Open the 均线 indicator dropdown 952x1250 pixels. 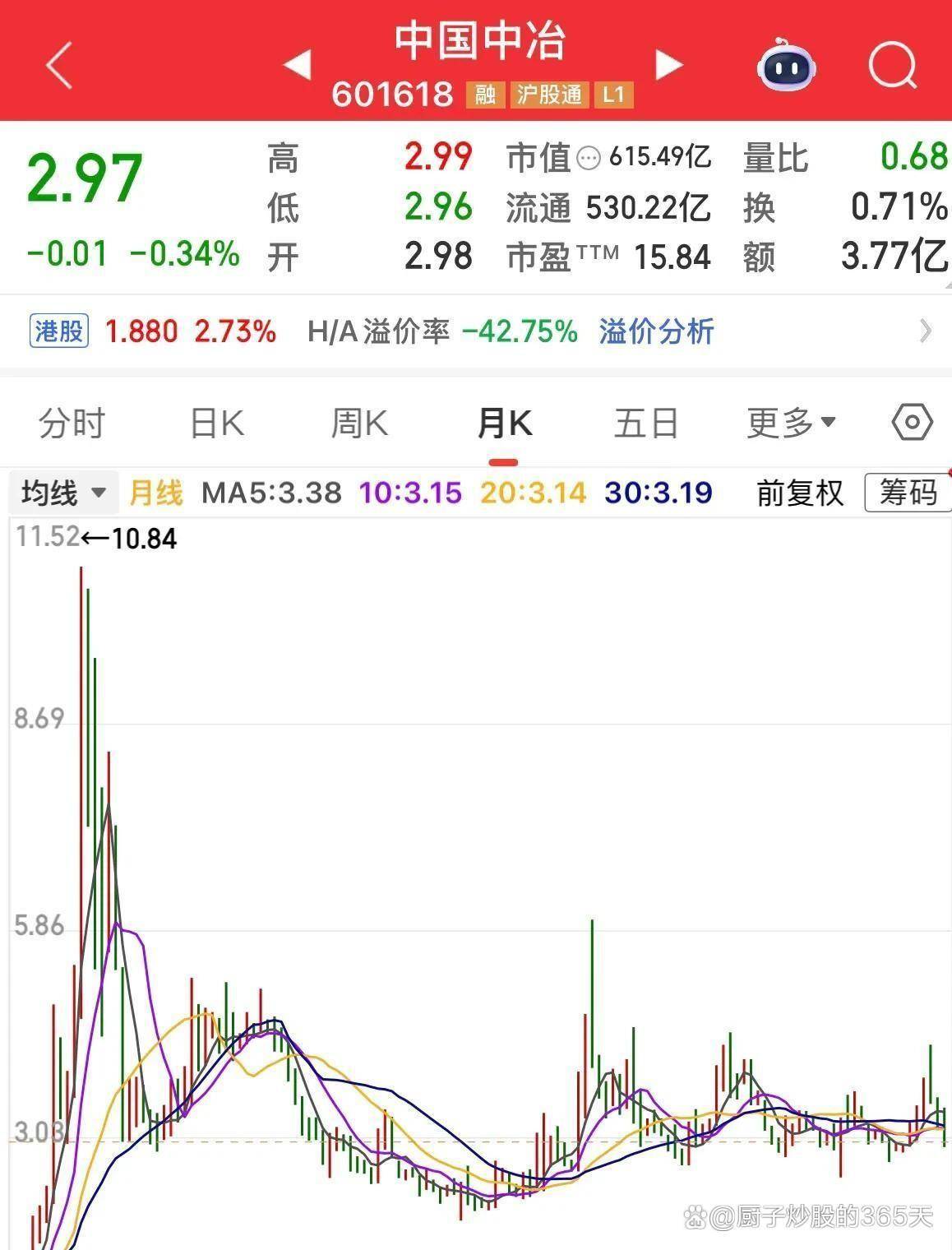64,493
